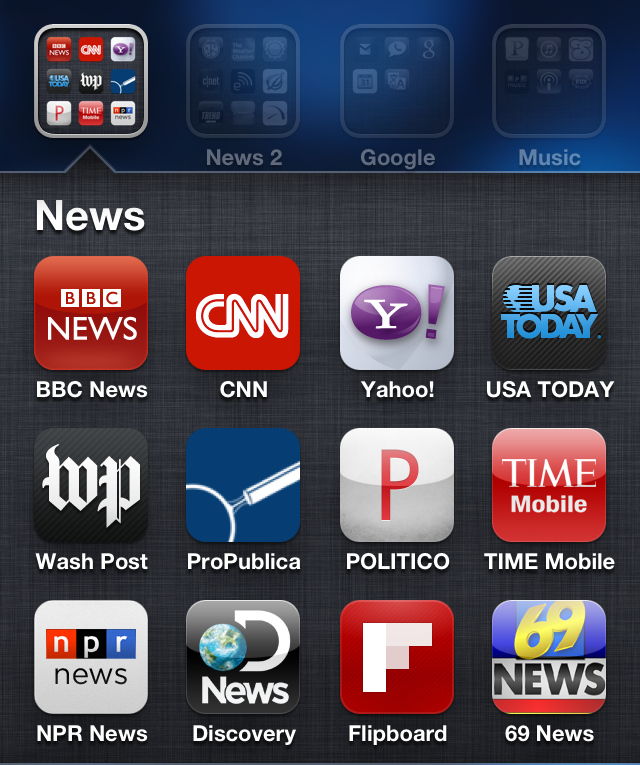
Task: Open the Wash Post app
Action: (91, 485)
